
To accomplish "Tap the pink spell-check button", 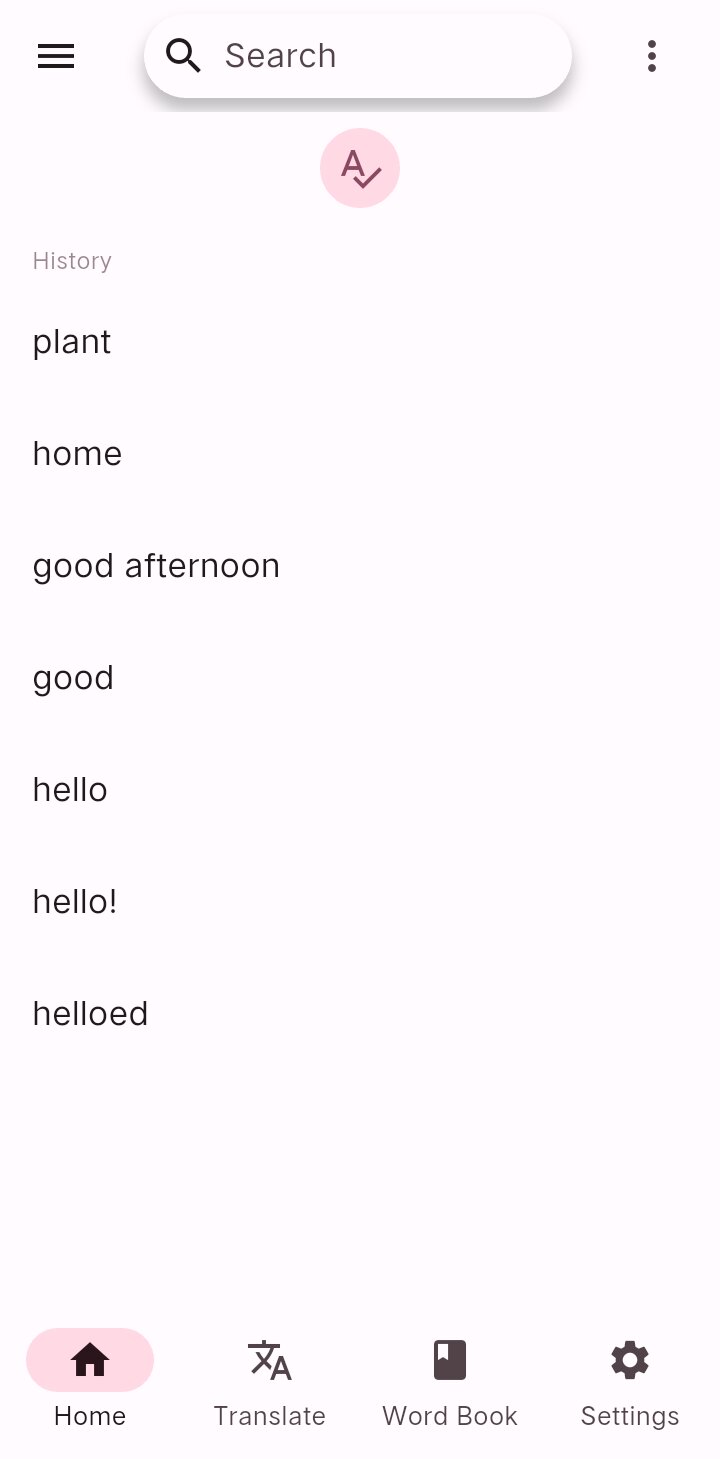I will [x=360, y=168].
